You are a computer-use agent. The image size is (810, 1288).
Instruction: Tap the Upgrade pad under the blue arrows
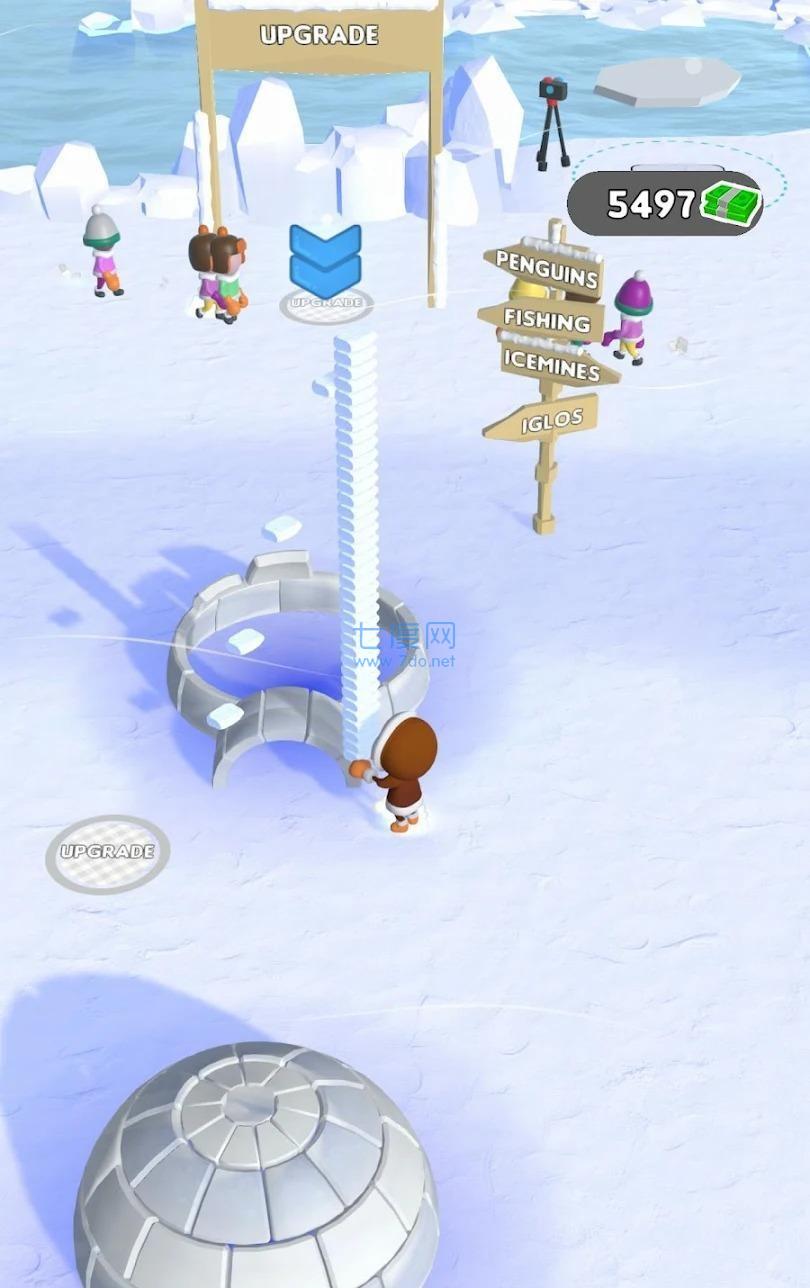324,304
